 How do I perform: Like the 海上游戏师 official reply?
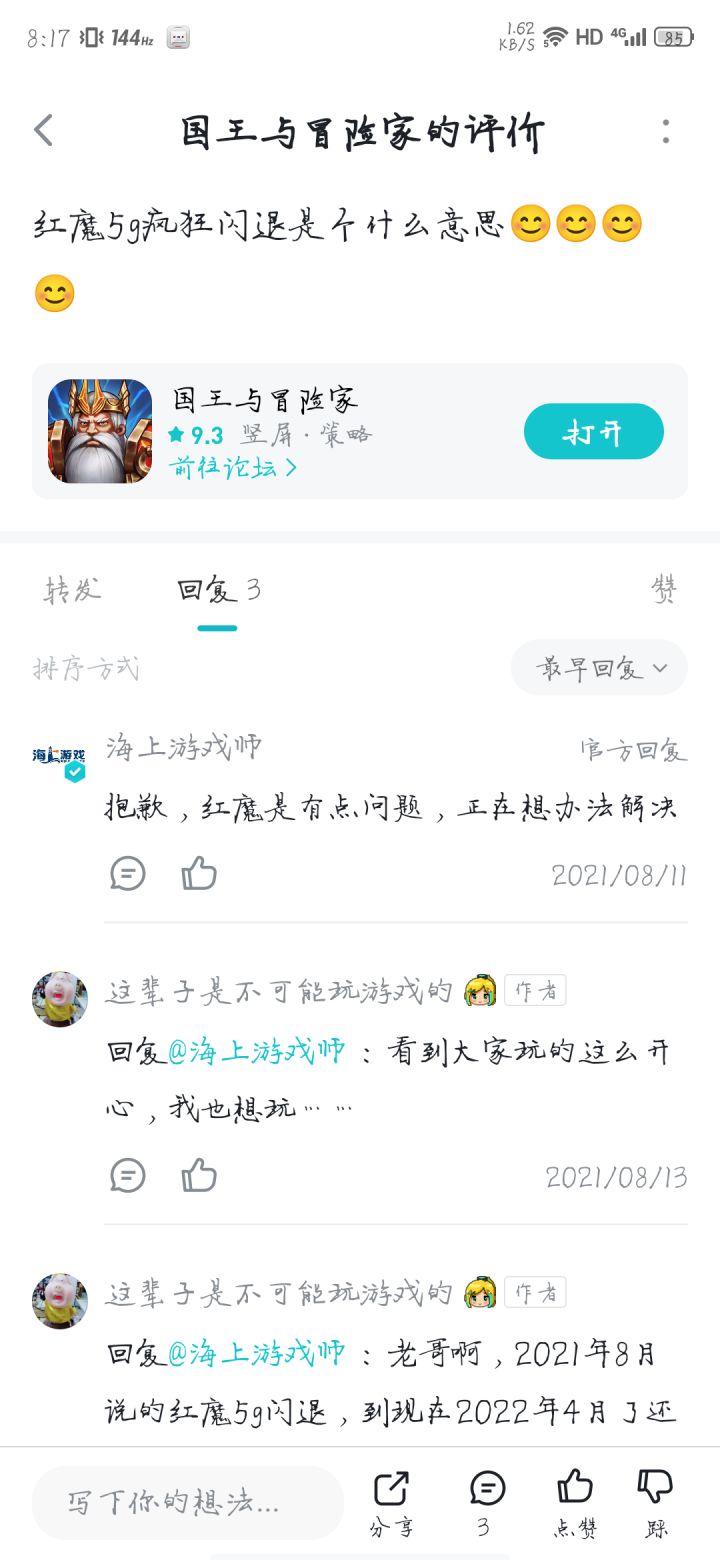click(x=199, y=874)
